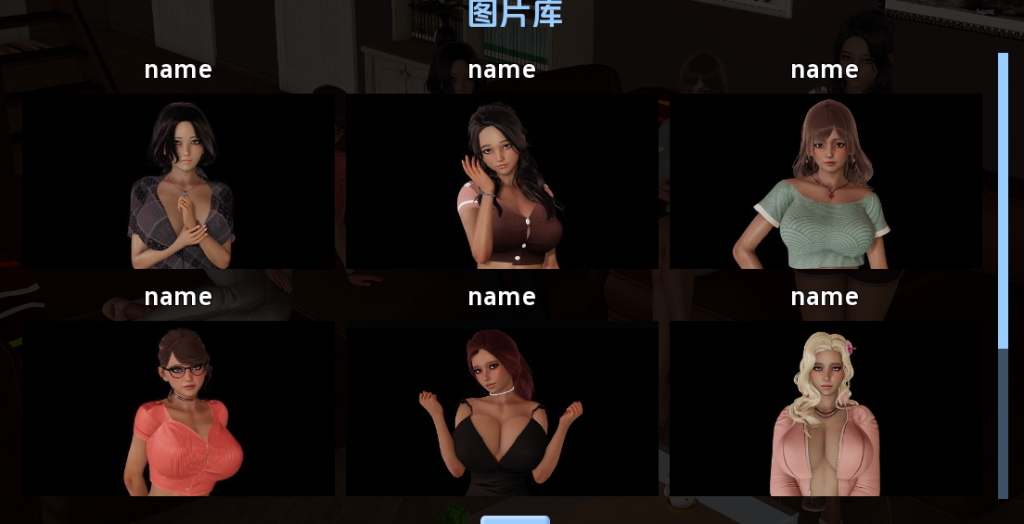Open the tile with the plaid-shirt character
Viewport: 1024px width, 524px height.
178,182
